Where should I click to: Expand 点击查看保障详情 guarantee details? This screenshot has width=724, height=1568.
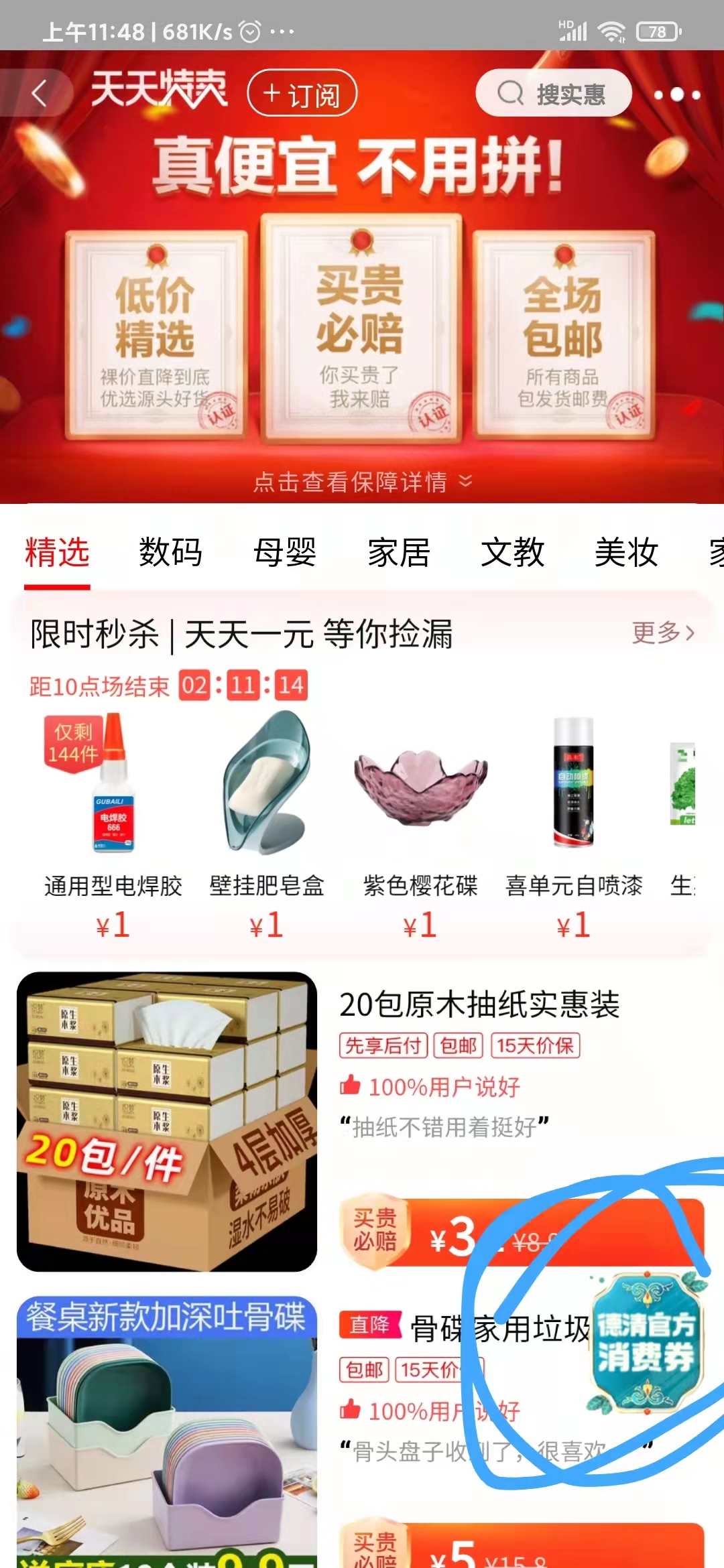pyautogui.click(x=362, y=481)
